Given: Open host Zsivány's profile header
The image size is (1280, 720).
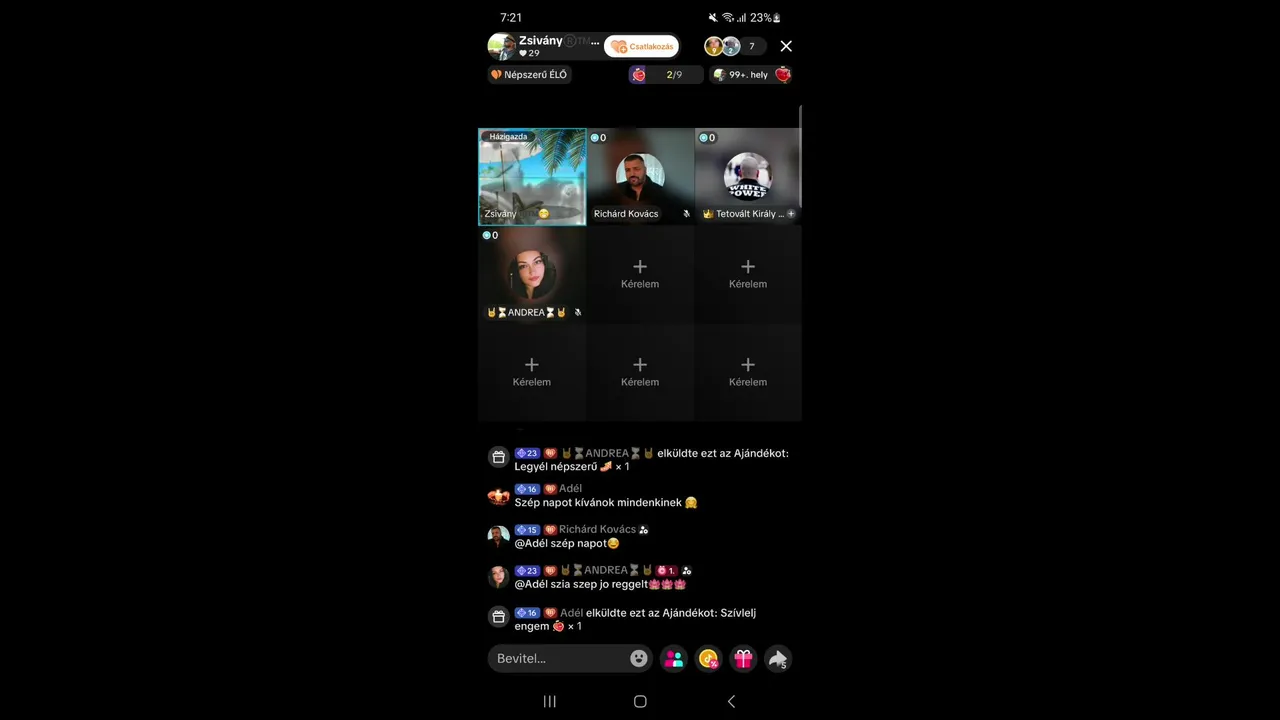Looking at the screenshot, I should pyautogui.click(x=543, y=46).
